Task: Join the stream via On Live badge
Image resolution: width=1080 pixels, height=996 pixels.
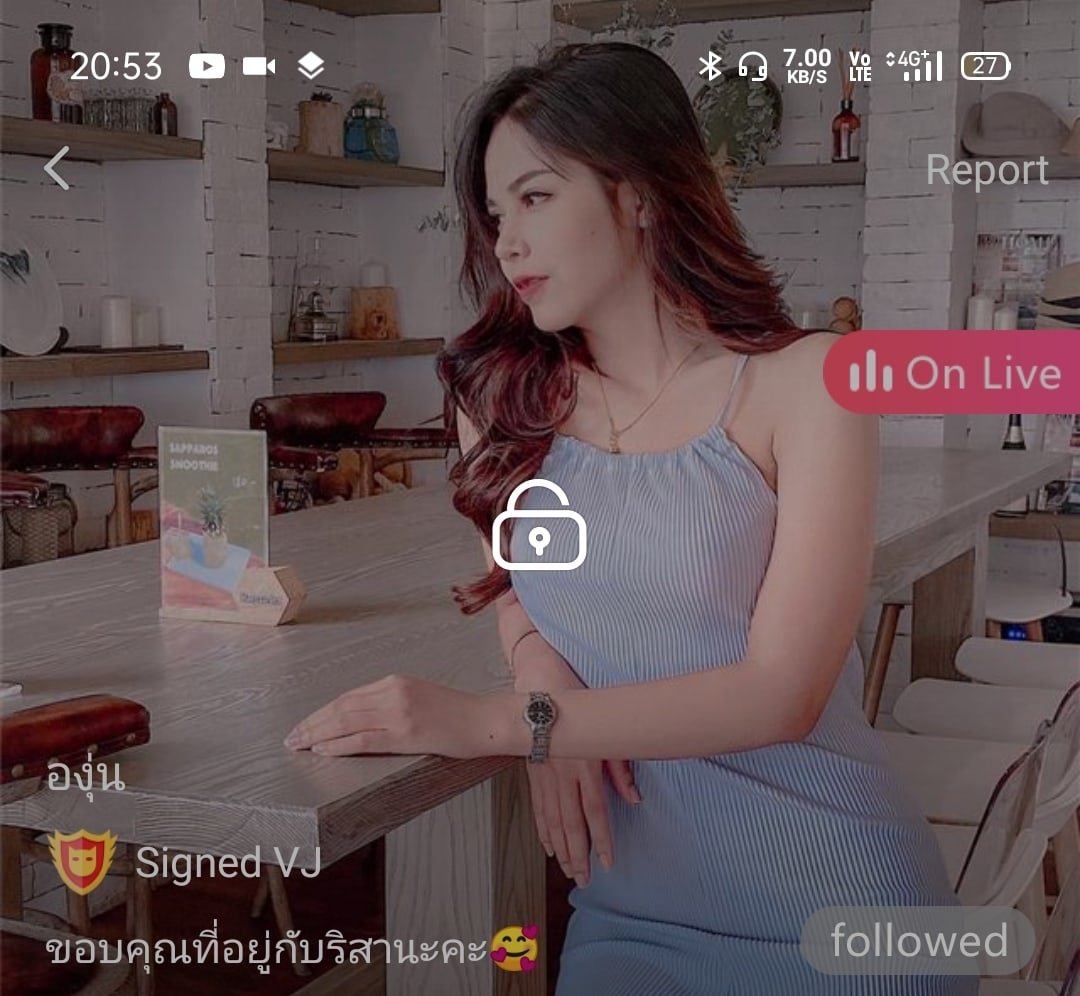Action: point(953,373)
